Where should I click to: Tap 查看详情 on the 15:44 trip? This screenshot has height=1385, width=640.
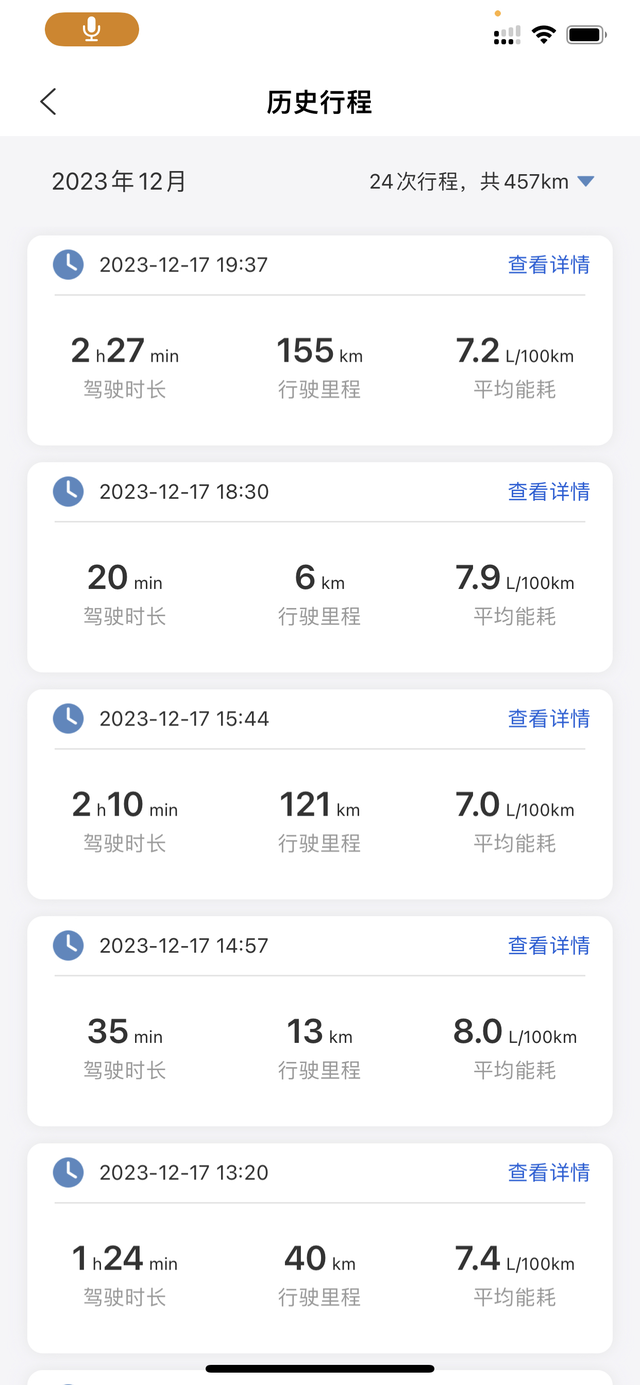pyautogui.click(x=548, y=719)
